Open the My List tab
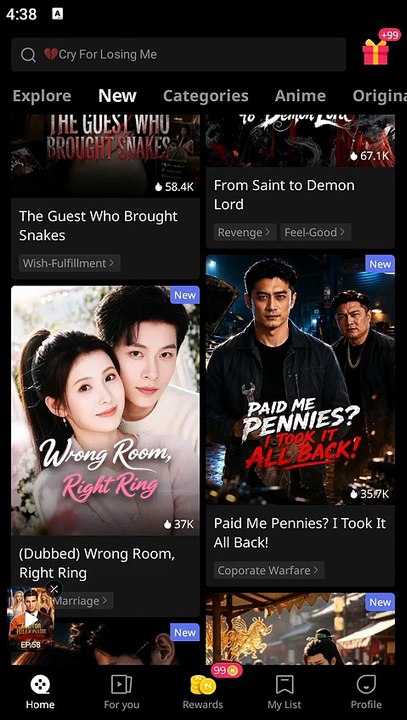 [x=284, y=692]
